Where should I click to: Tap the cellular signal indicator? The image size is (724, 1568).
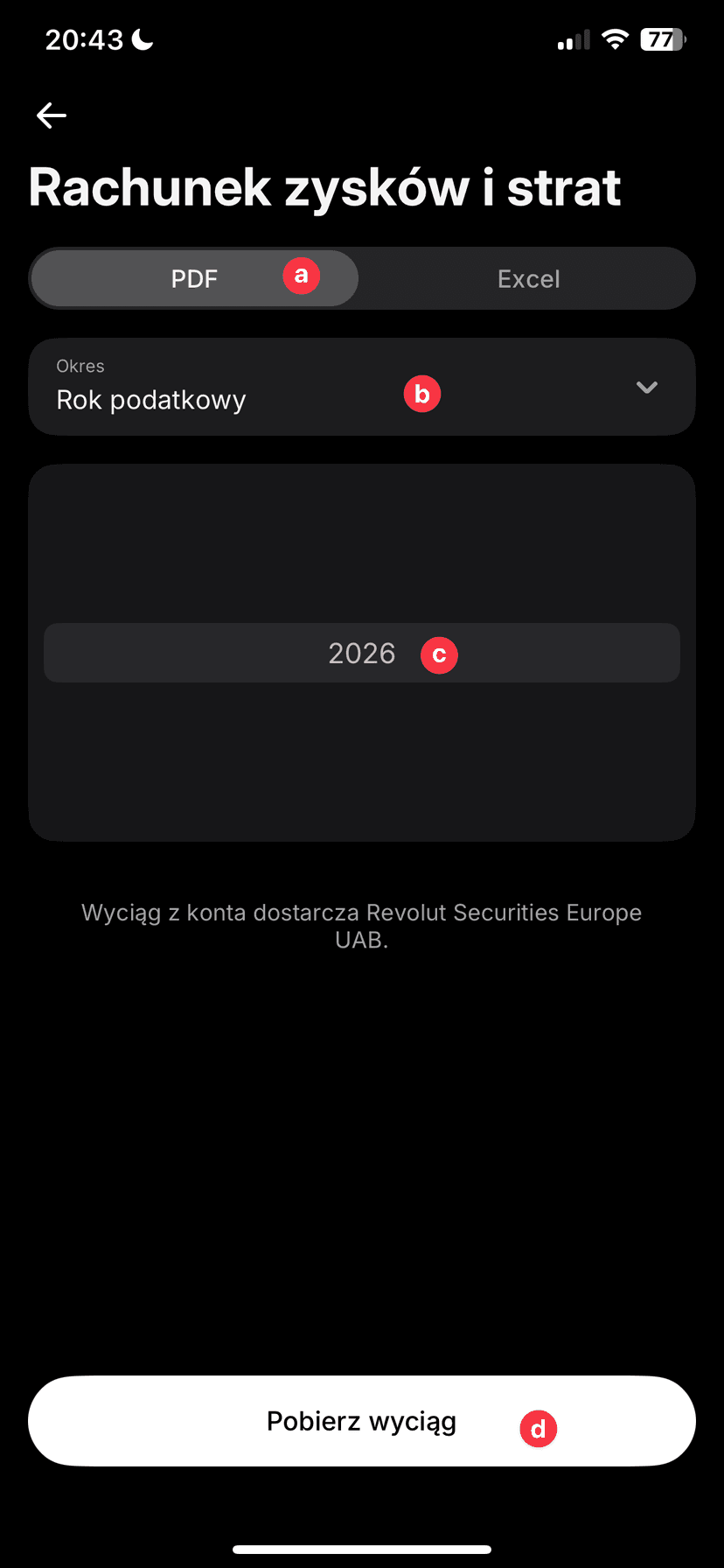click(573, 39)
